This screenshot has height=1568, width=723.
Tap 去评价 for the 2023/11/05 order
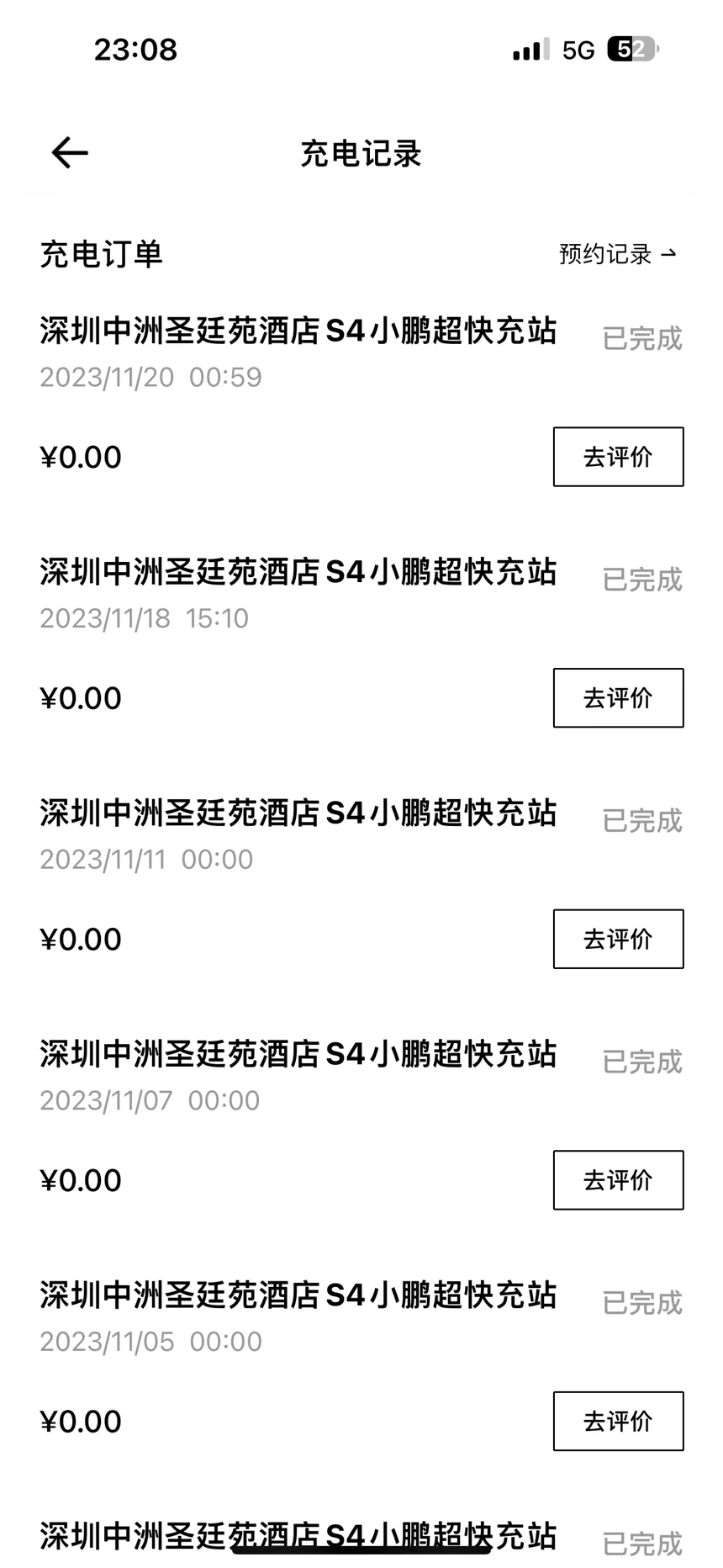point(618,1421)
